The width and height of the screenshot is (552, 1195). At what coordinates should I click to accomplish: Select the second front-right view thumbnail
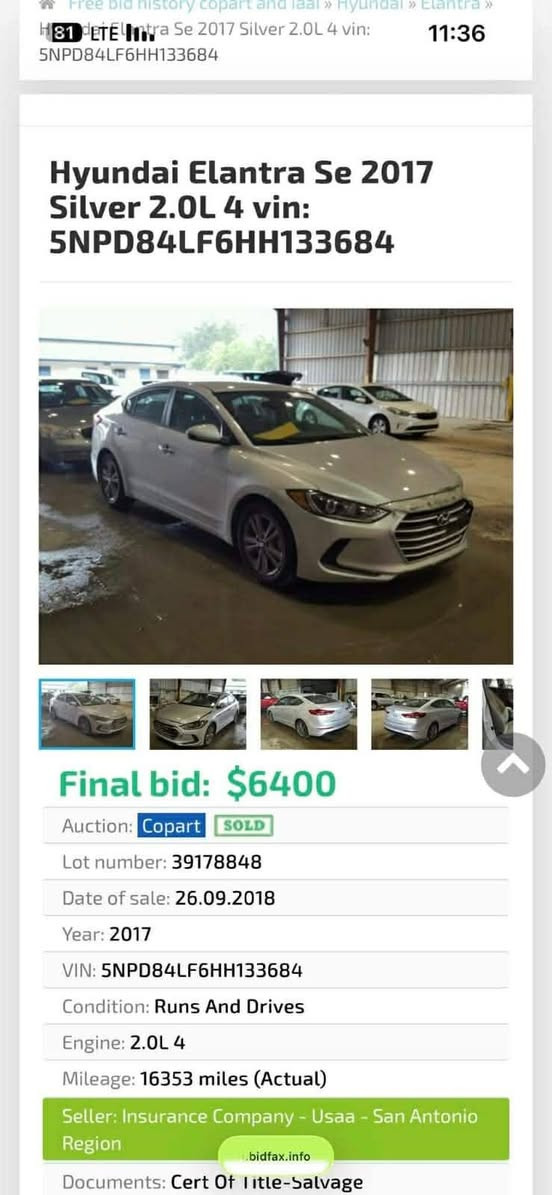pyautogui.click(x=198, y=714)
